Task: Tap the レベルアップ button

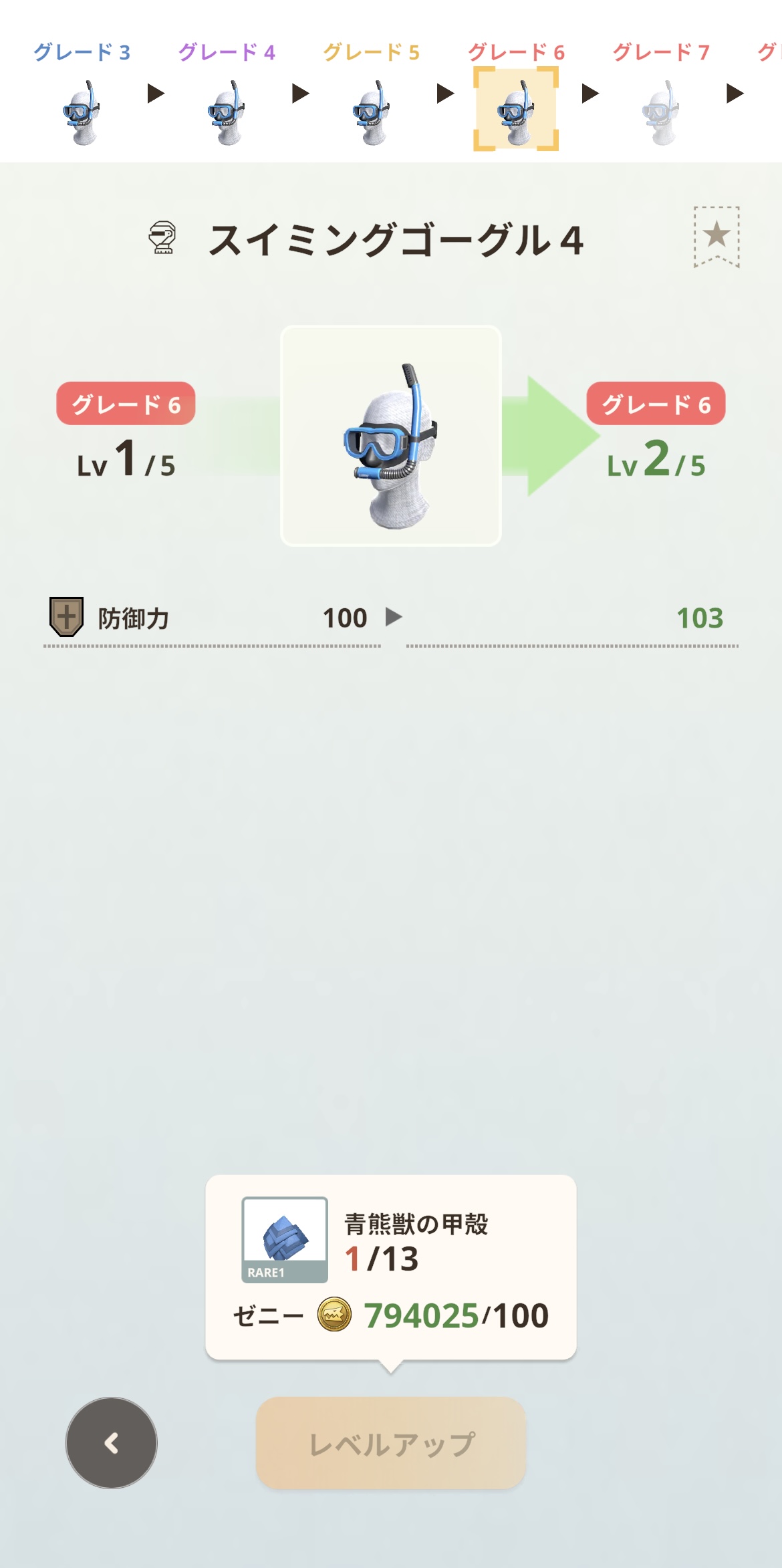Action: click(x=391, y=1444)
